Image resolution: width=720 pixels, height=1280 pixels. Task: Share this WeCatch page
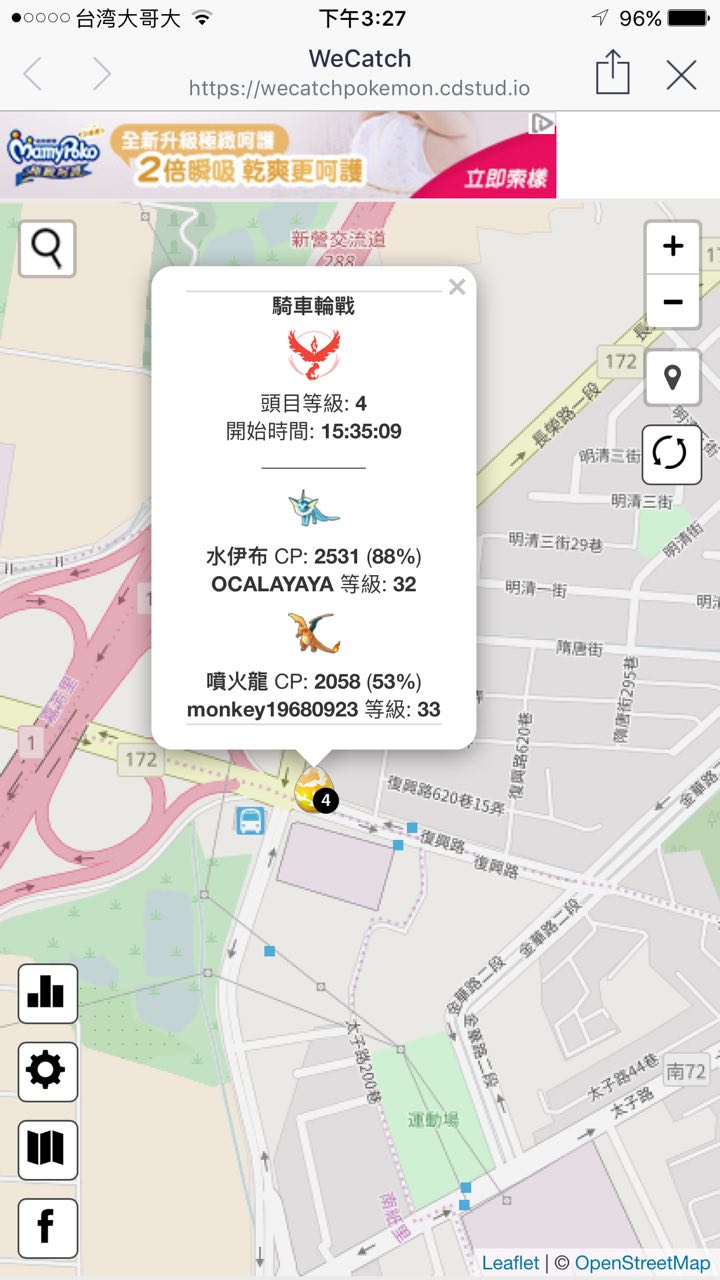(612, 73)
